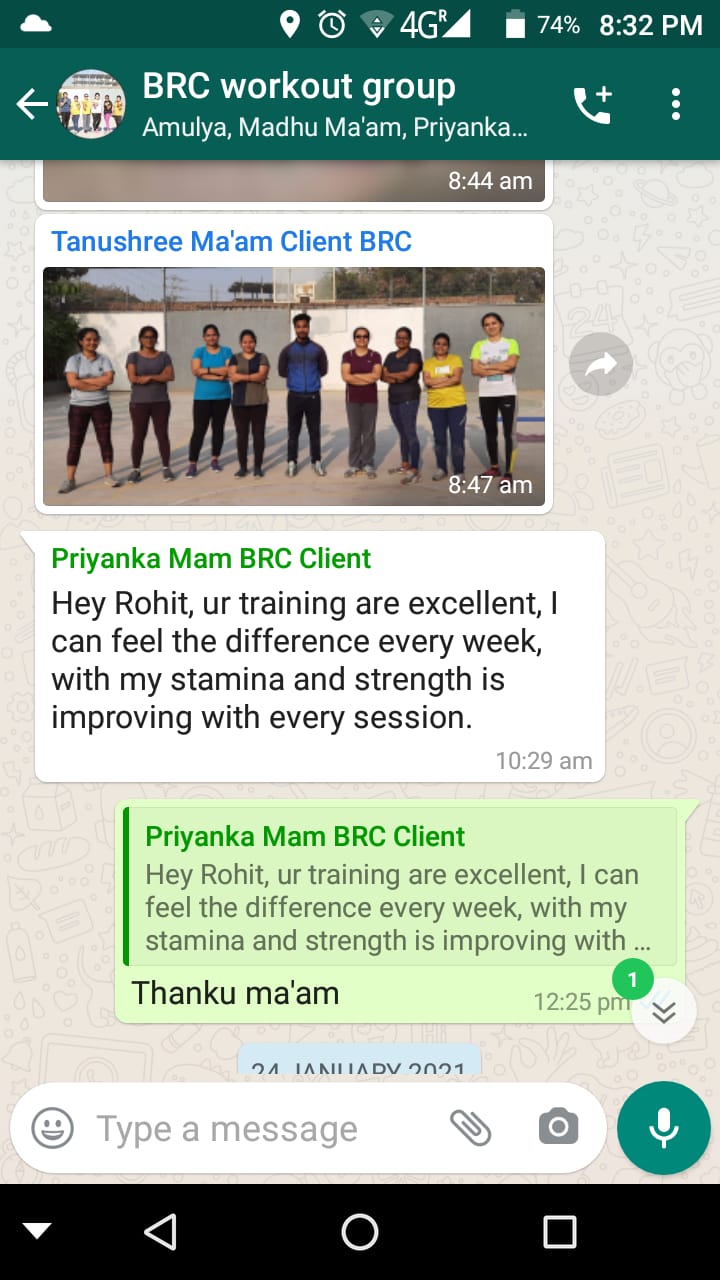Screen dimensions: 720x1280
Task: Jump down to the latest messages
Action: 664,1012
